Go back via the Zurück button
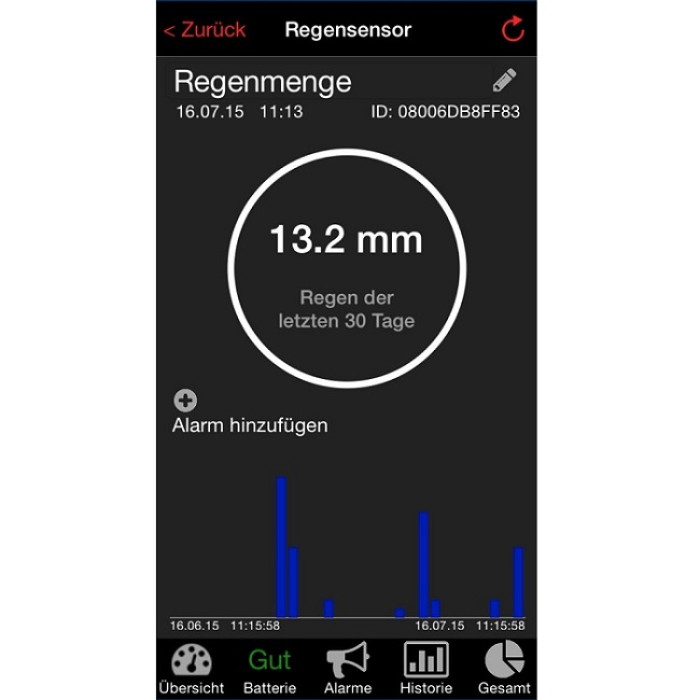 click(205, 29)
